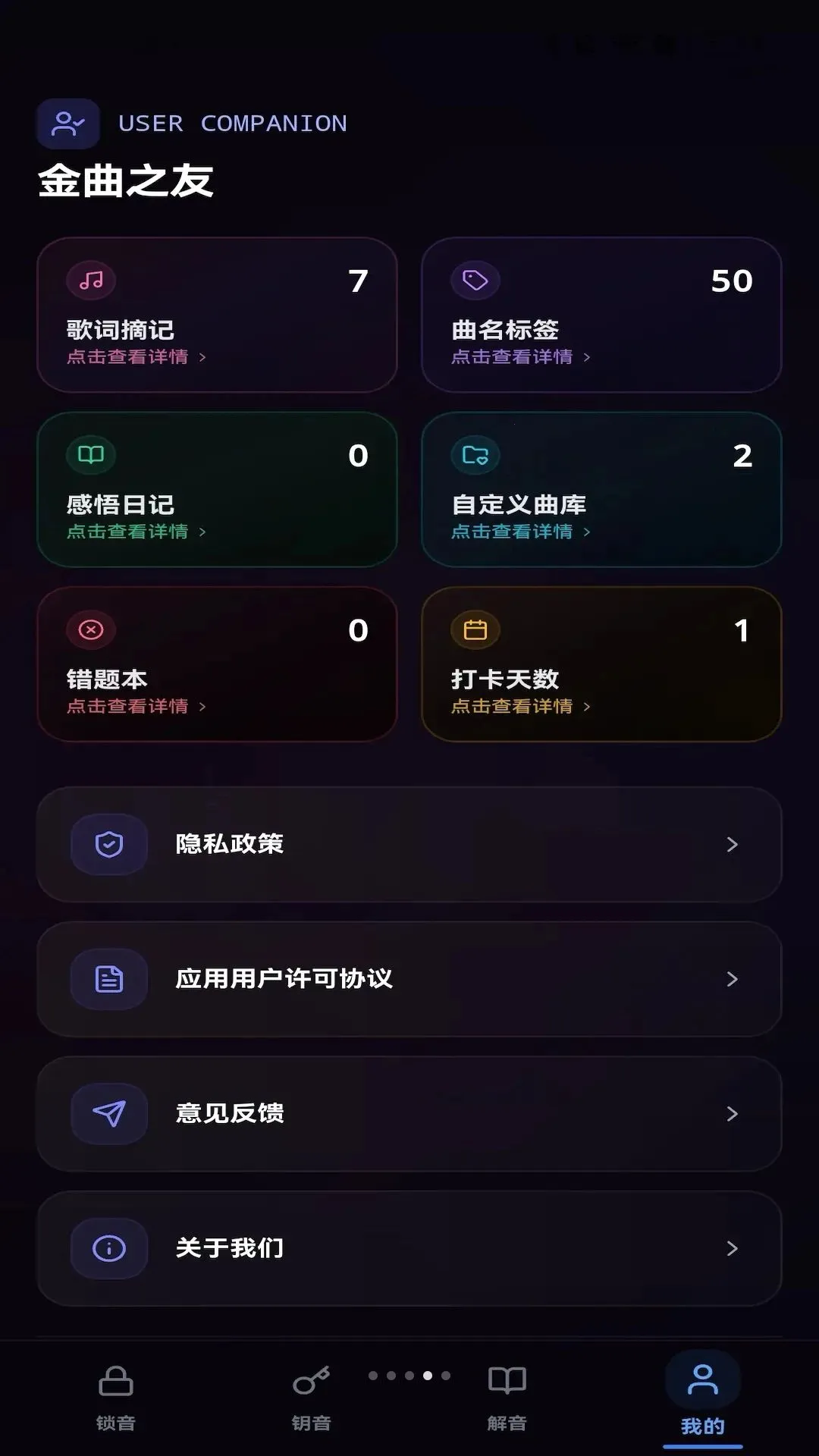819x1456 pixels.
Task: Open the 歌词摘记 card
Action: (x=217, y=315)
